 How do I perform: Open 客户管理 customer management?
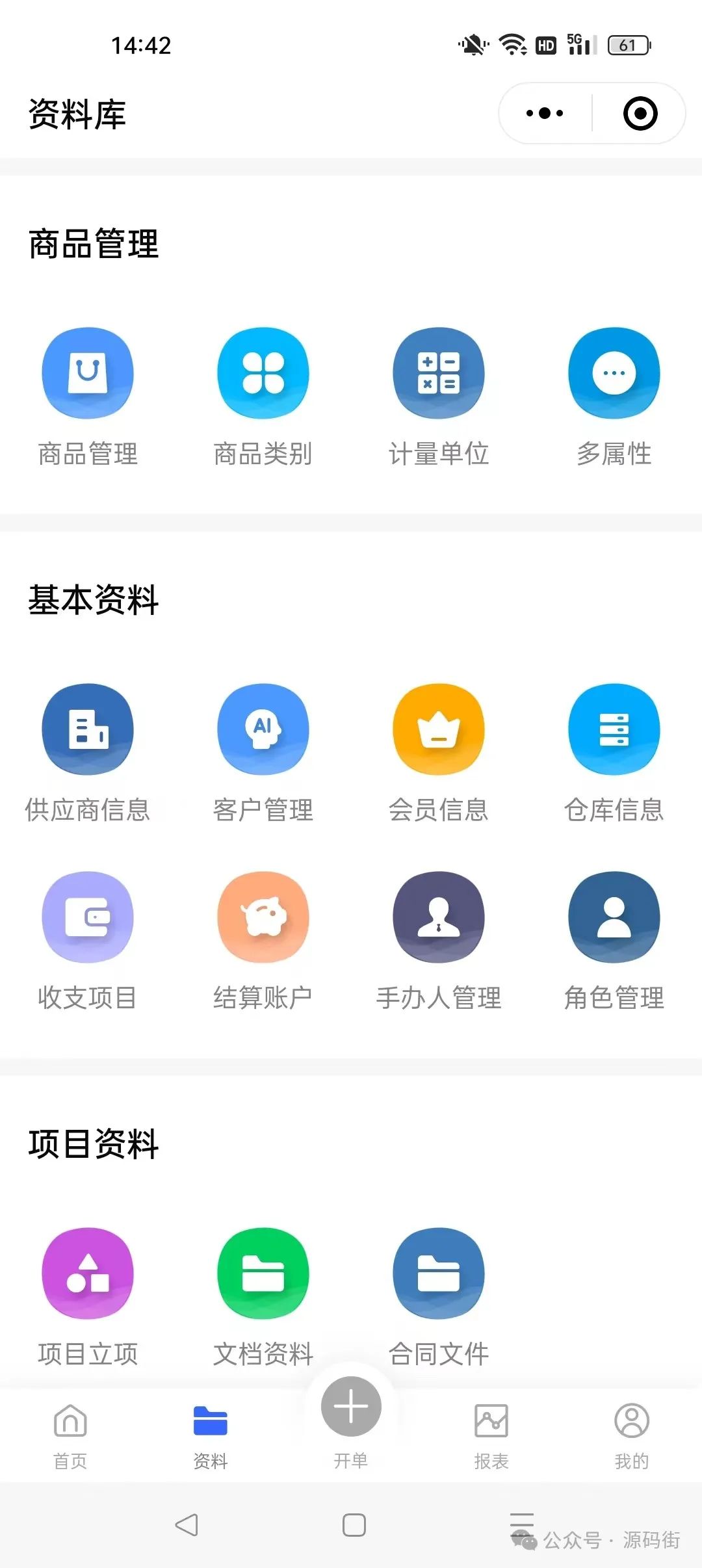[x=263, y=729]
